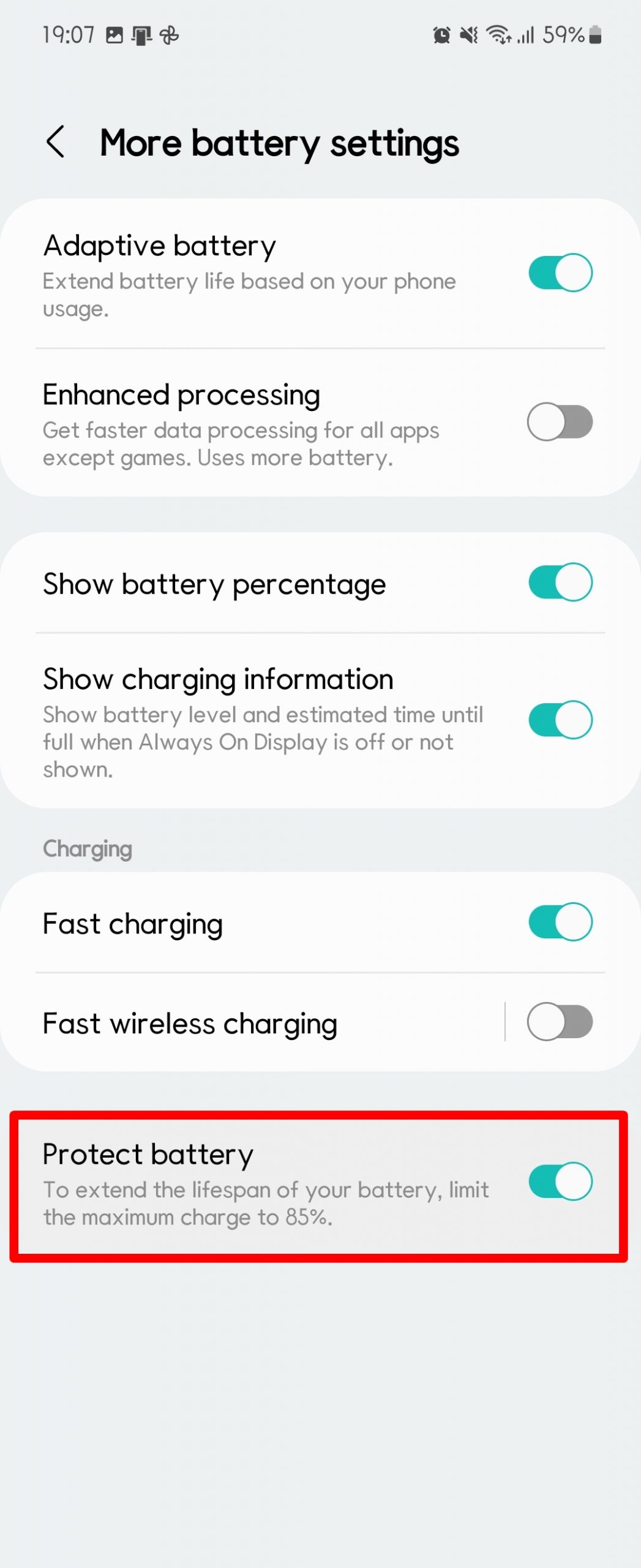Open Fast wireless charging settings

point(245,1023)
